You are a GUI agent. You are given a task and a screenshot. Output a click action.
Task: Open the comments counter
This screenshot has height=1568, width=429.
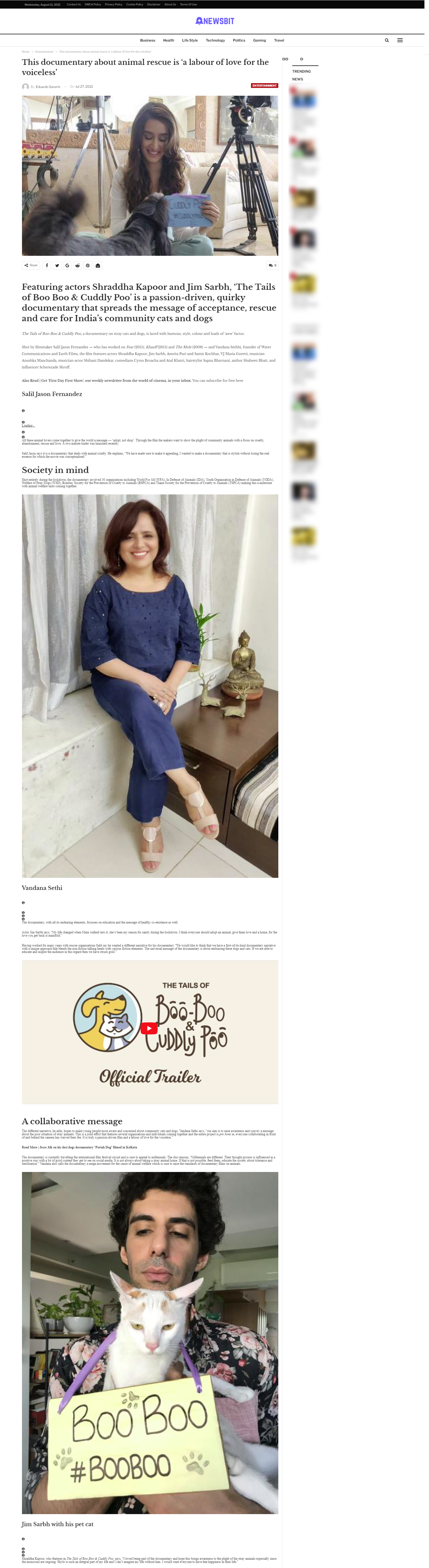[x=272, y=265]
